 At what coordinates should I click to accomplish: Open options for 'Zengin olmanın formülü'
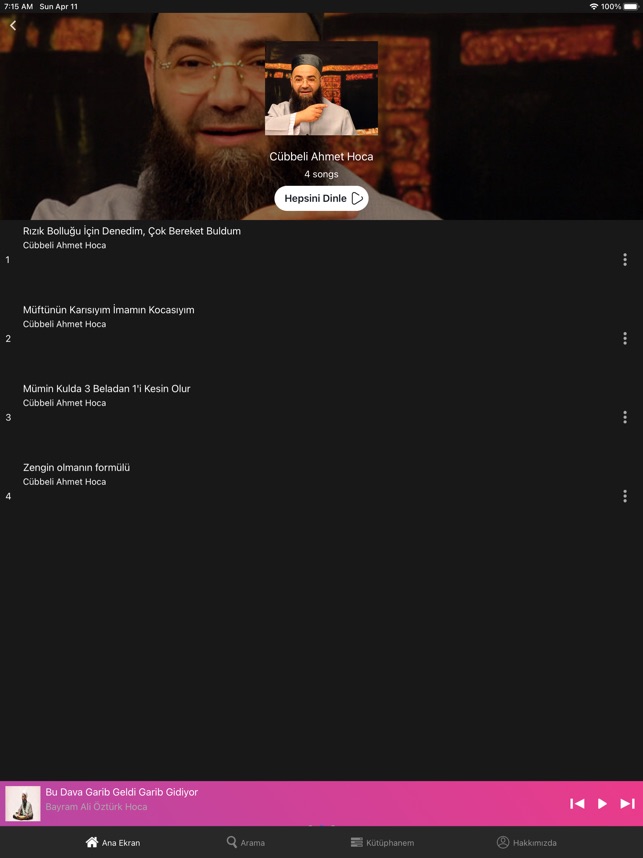click(x=625, y=496)
